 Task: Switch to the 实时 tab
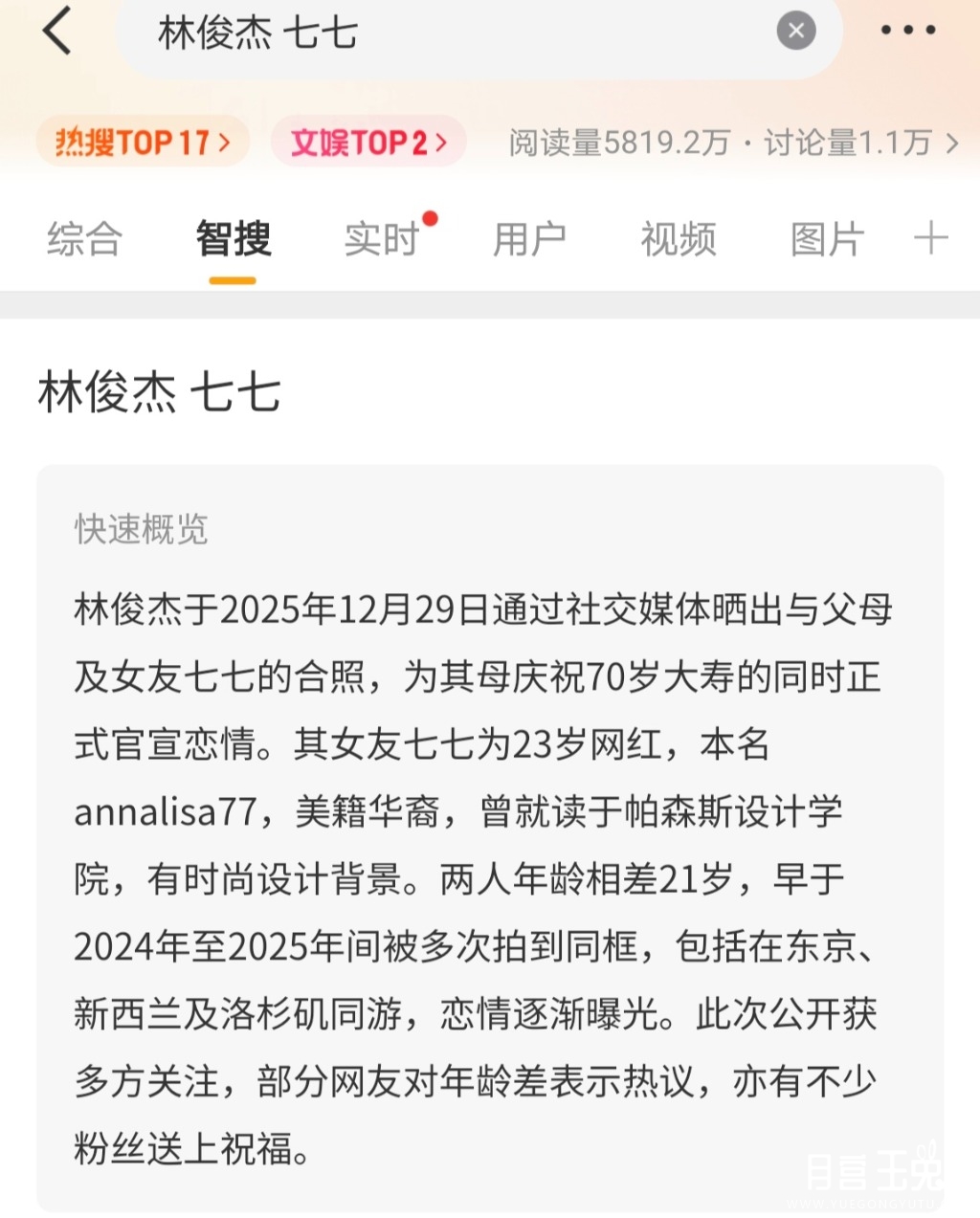(382, 239)
